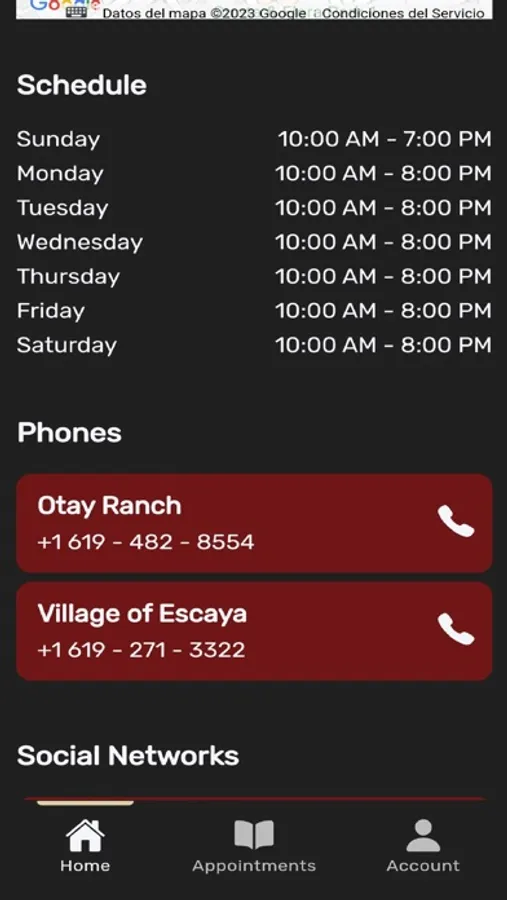The width and height of the screenshot is (507, 900).
Task: Go to the Home tab
Action: 85,846
